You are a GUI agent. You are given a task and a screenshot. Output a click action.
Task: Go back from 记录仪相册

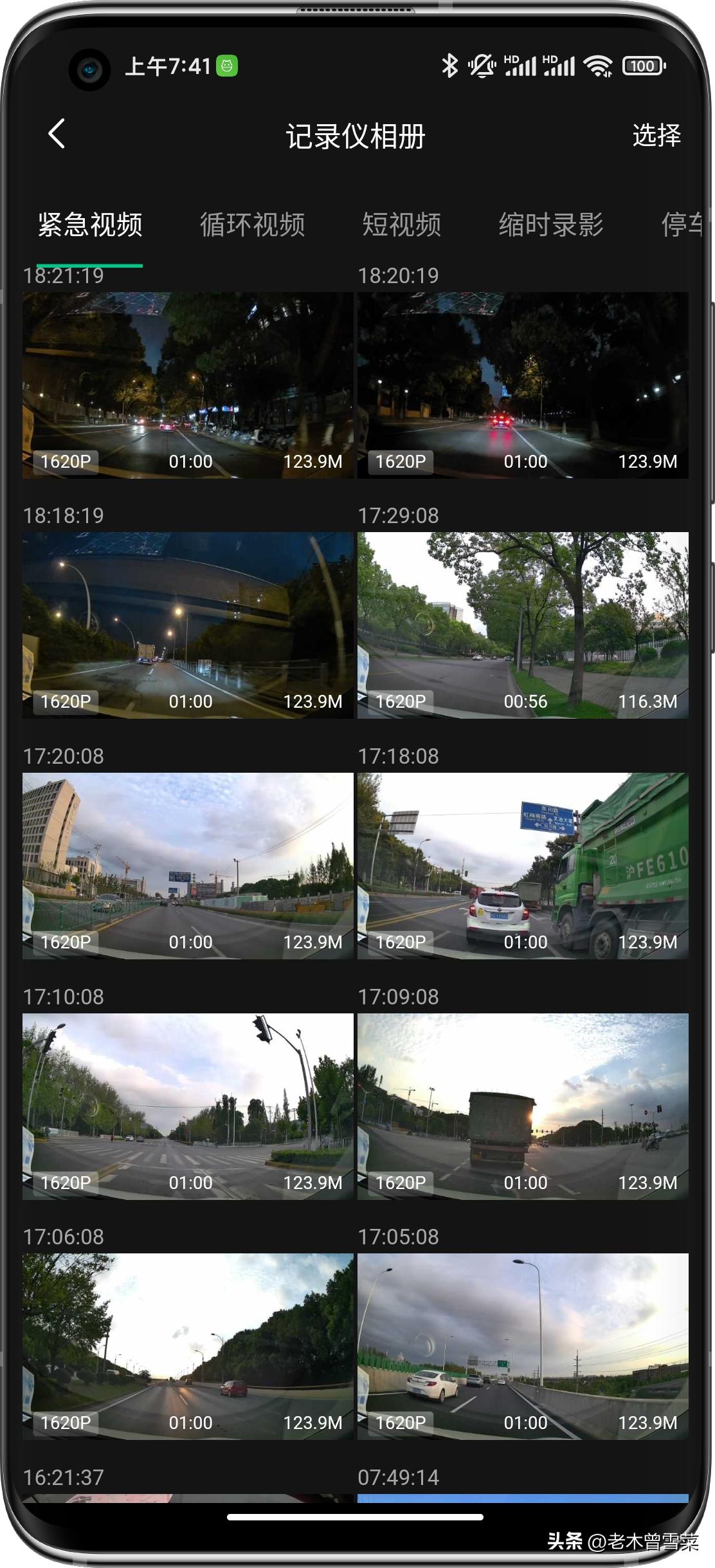tap(57, 134)
